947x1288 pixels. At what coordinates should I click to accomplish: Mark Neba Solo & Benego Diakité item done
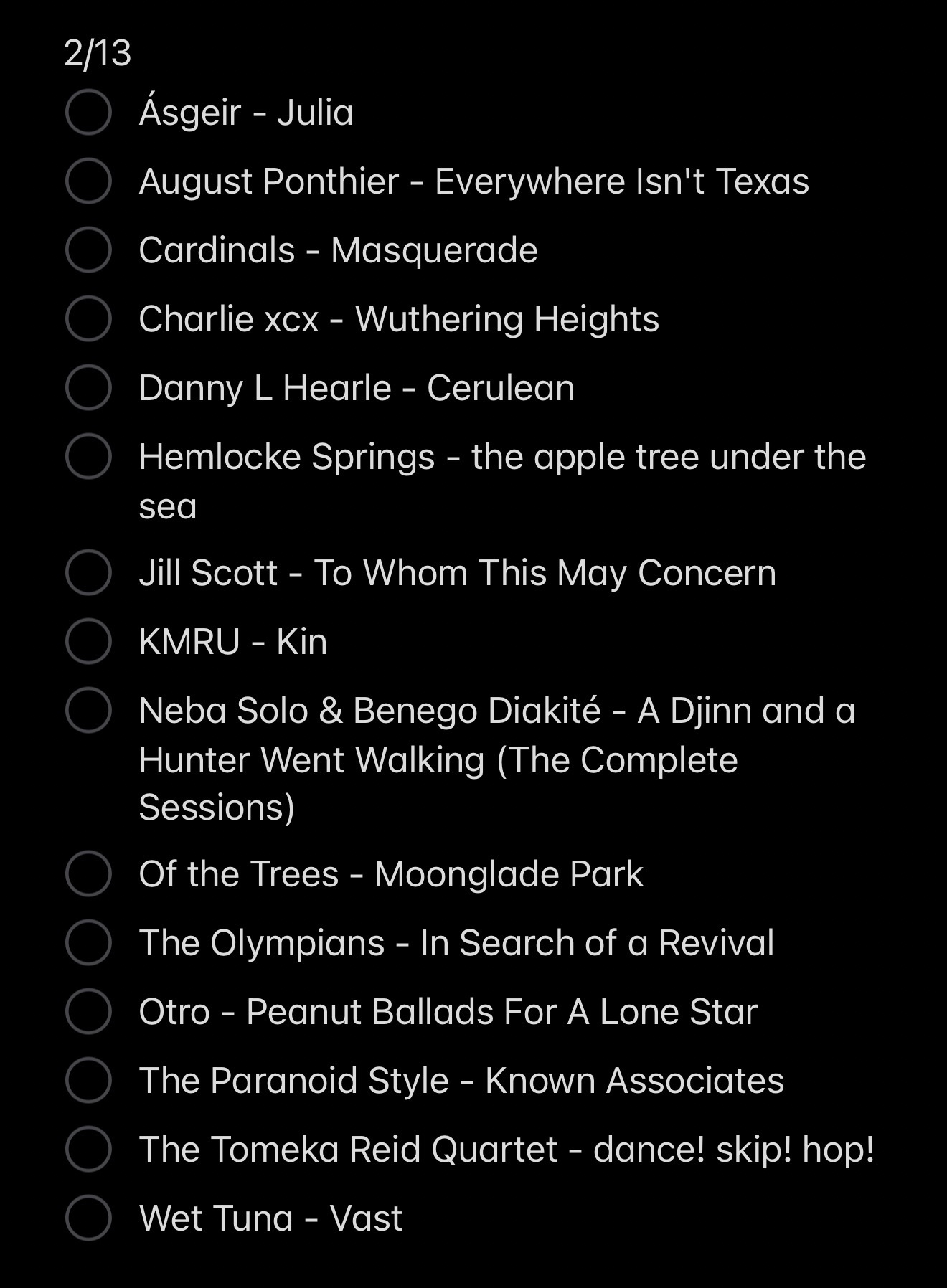click(x=88, y=711)
